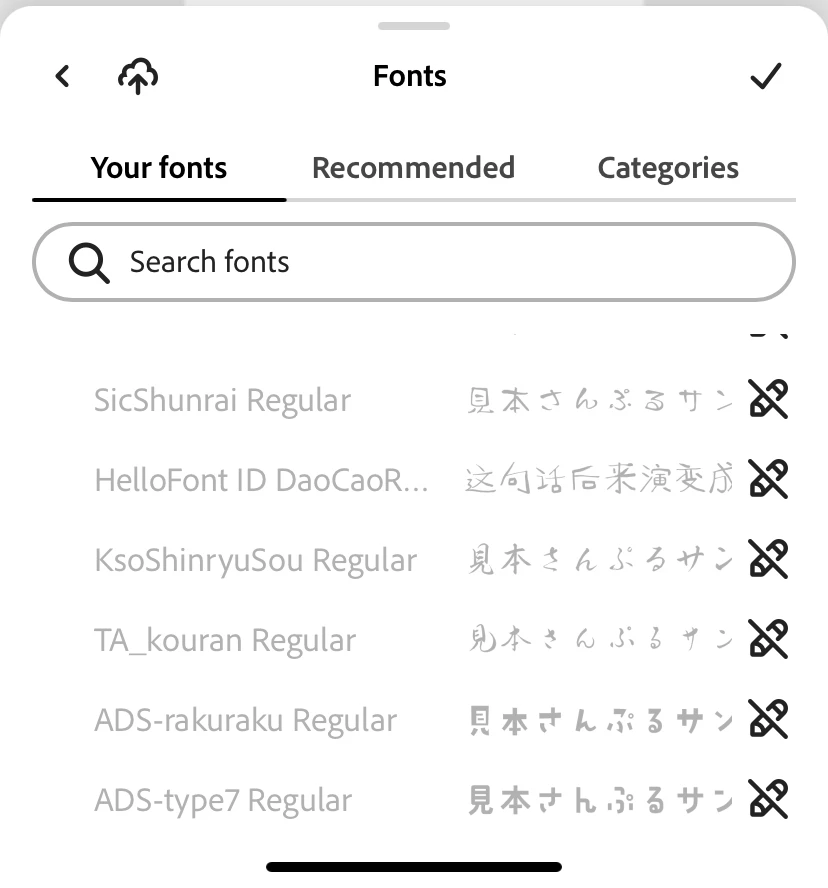Select the KsoShinryuSou Regular font
Image resolution: width=828 pixels, height=888 pixels.
tap(255, 560)
